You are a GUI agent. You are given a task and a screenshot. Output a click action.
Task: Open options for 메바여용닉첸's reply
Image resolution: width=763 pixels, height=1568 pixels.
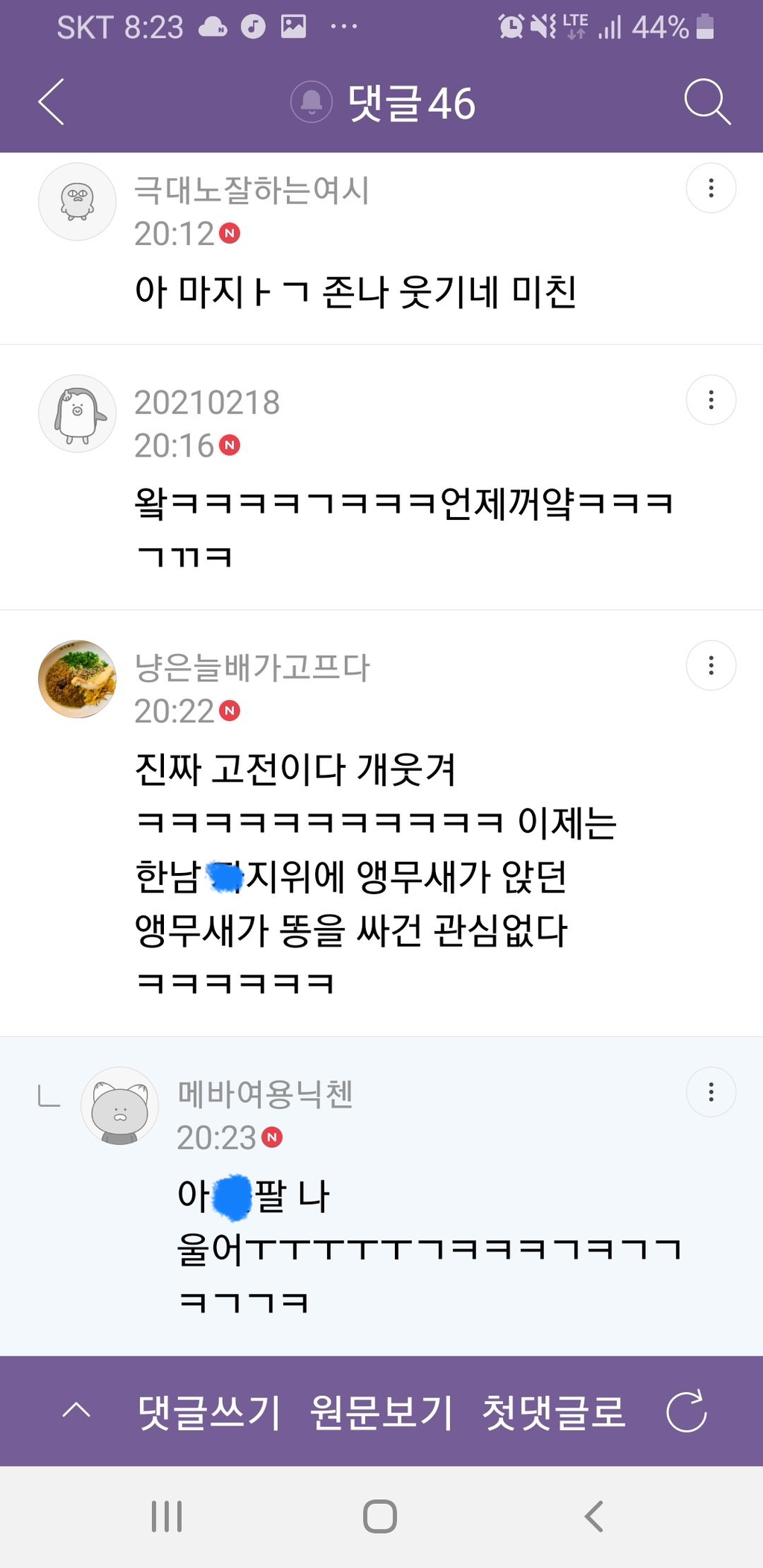711,1092
